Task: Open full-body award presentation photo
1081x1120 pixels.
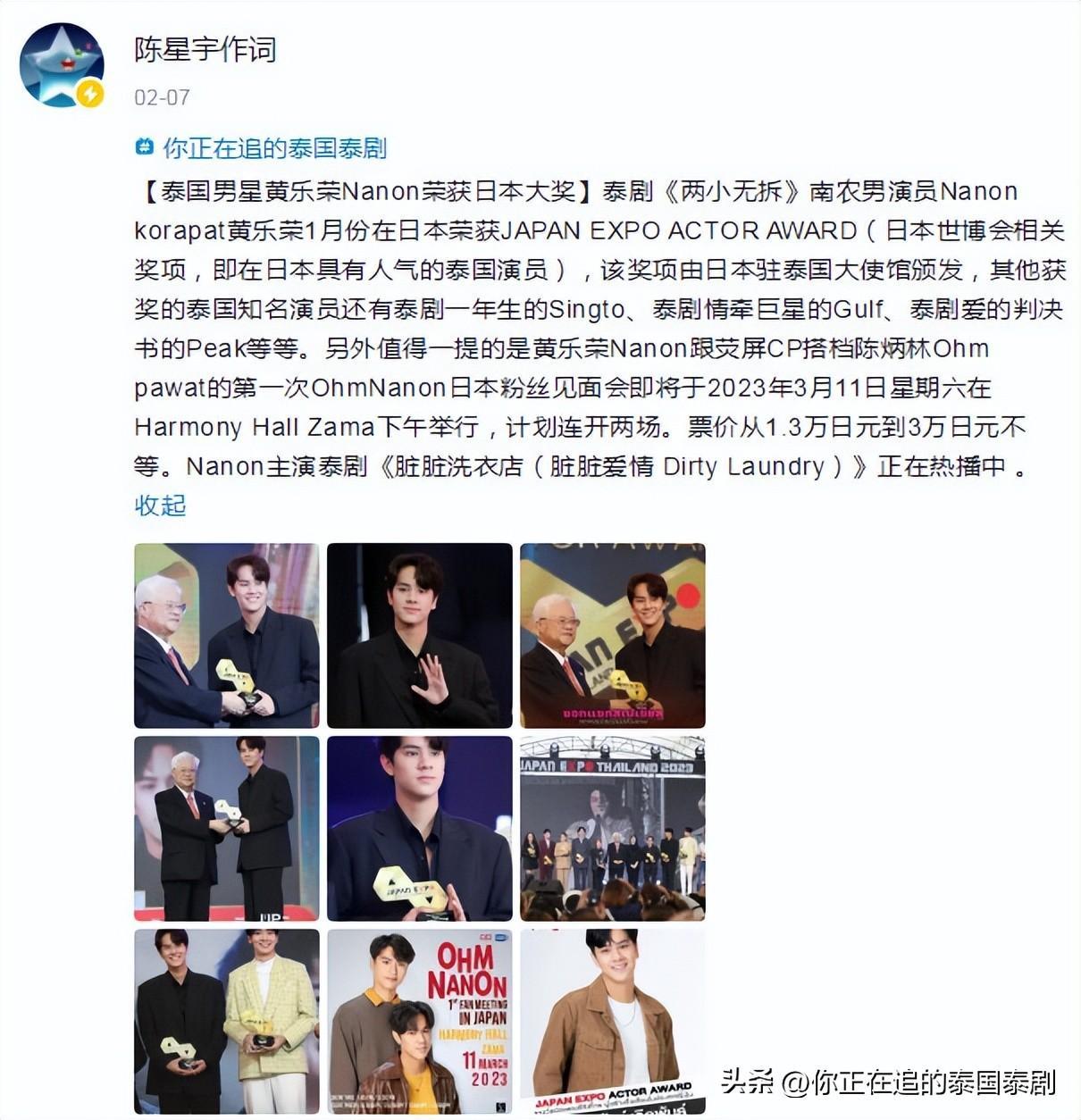Action: pos(226,828)
